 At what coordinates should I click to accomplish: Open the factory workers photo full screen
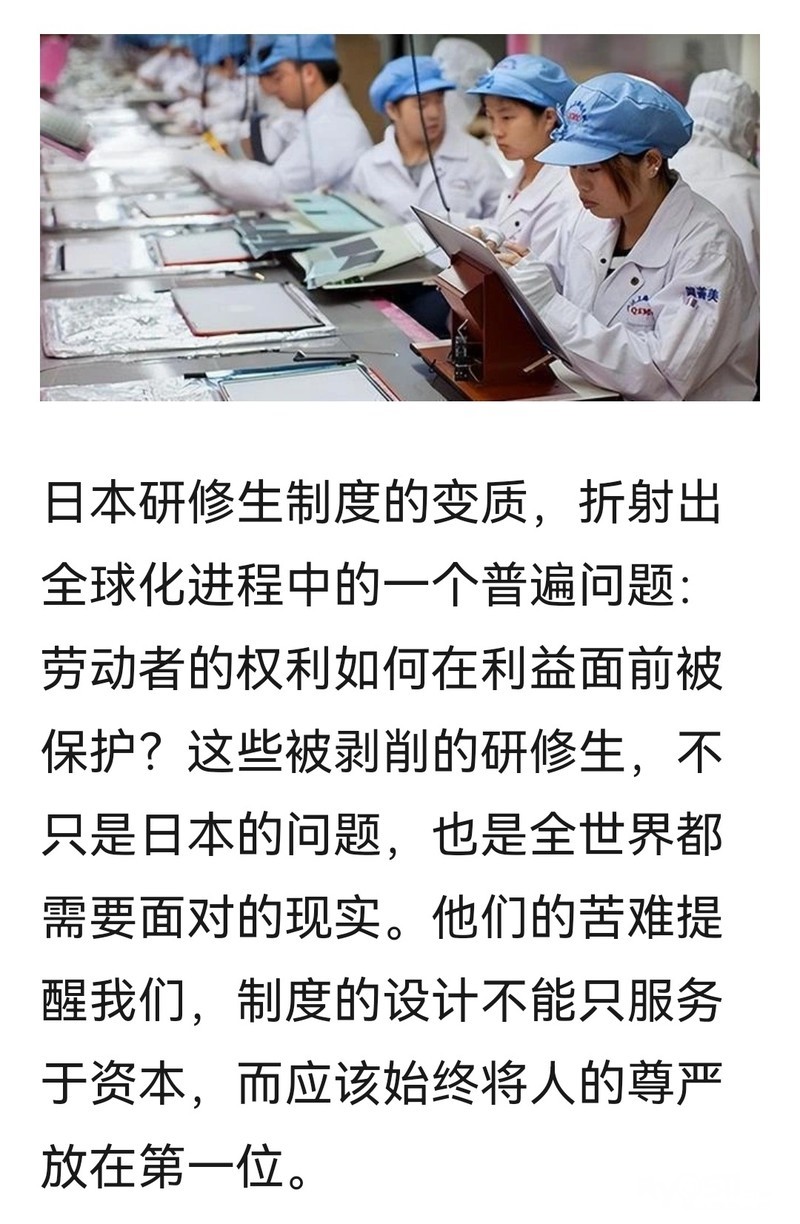click(400, 218)
